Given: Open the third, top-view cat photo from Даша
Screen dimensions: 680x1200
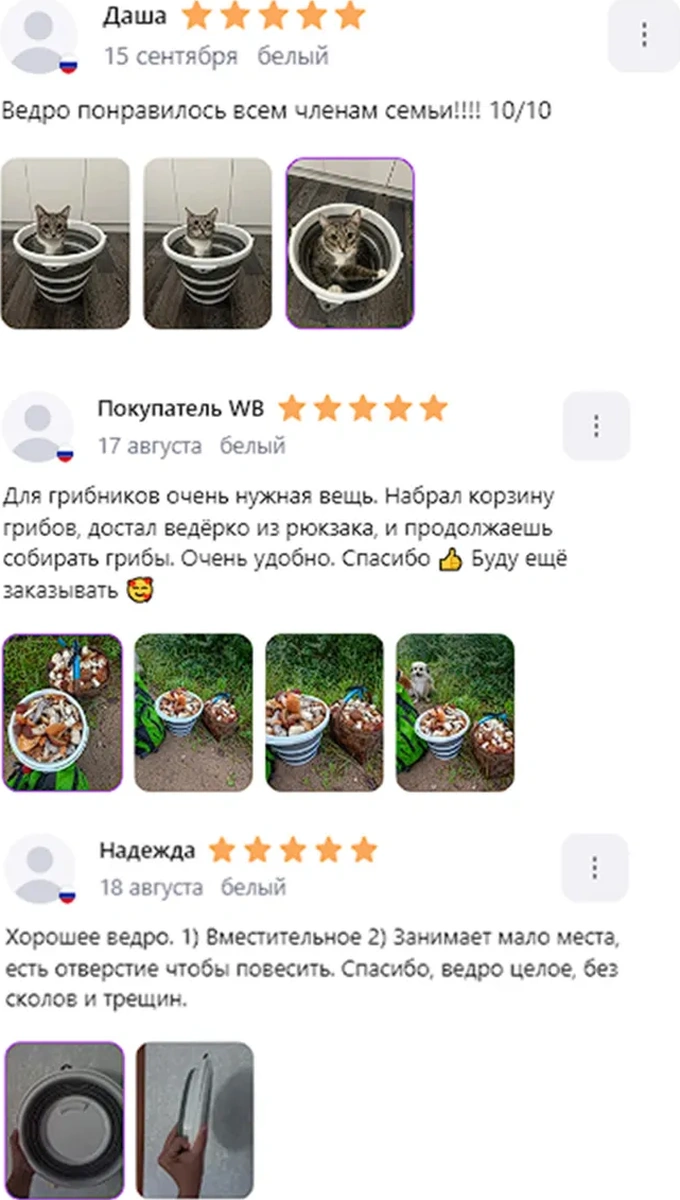Looking at the screenshot, I should (350, 243).
